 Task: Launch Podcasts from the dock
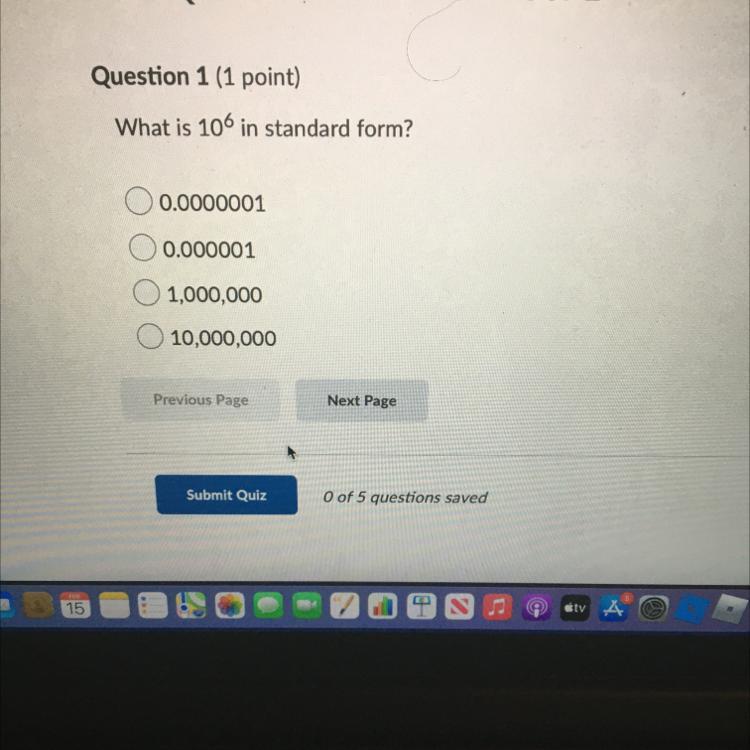[536, 607]
